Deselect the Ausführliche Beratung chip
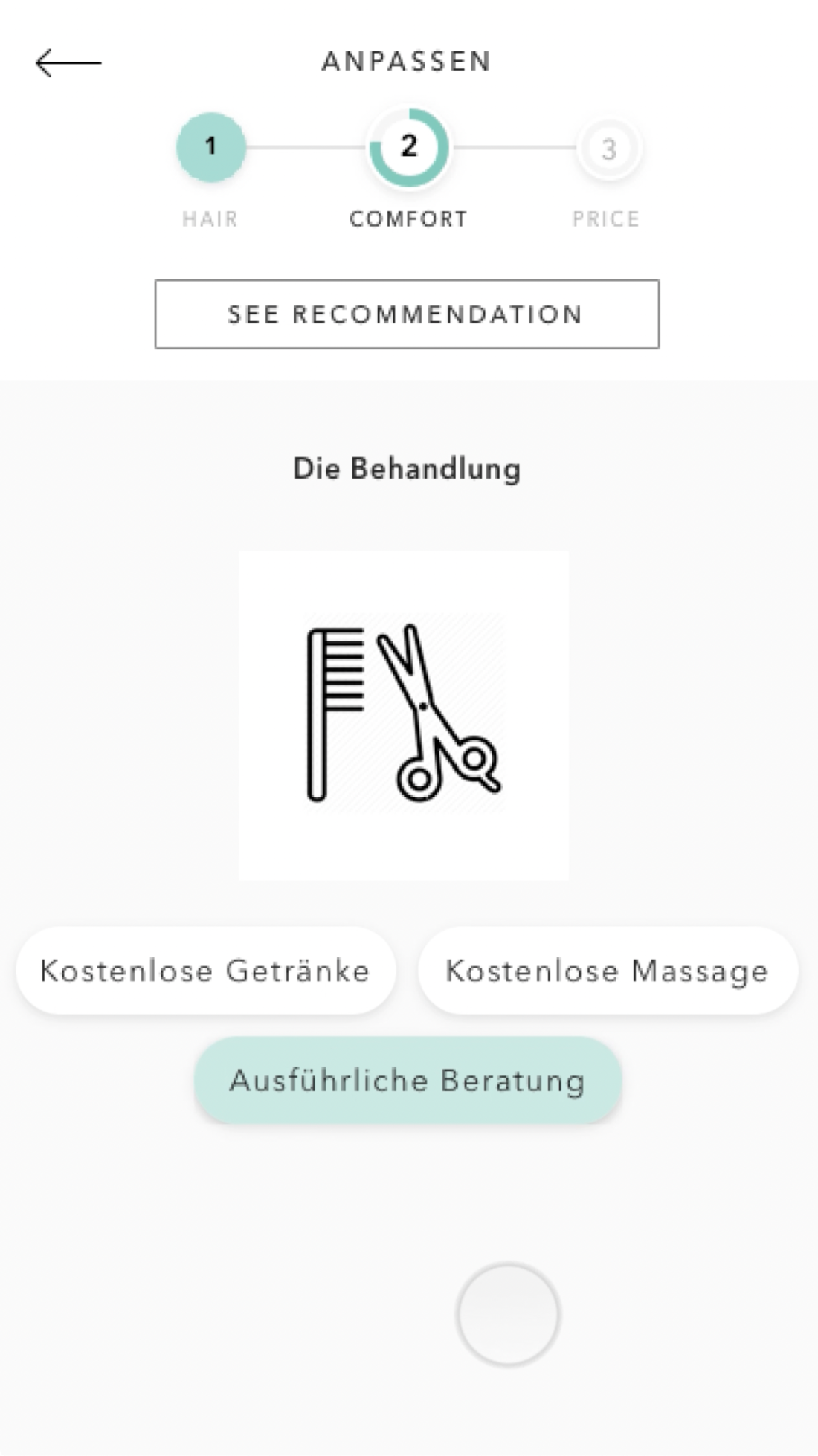Image resolution: width=818 pixels, height=1456 pixels. pyautogui.click(x=408, y=1080)
